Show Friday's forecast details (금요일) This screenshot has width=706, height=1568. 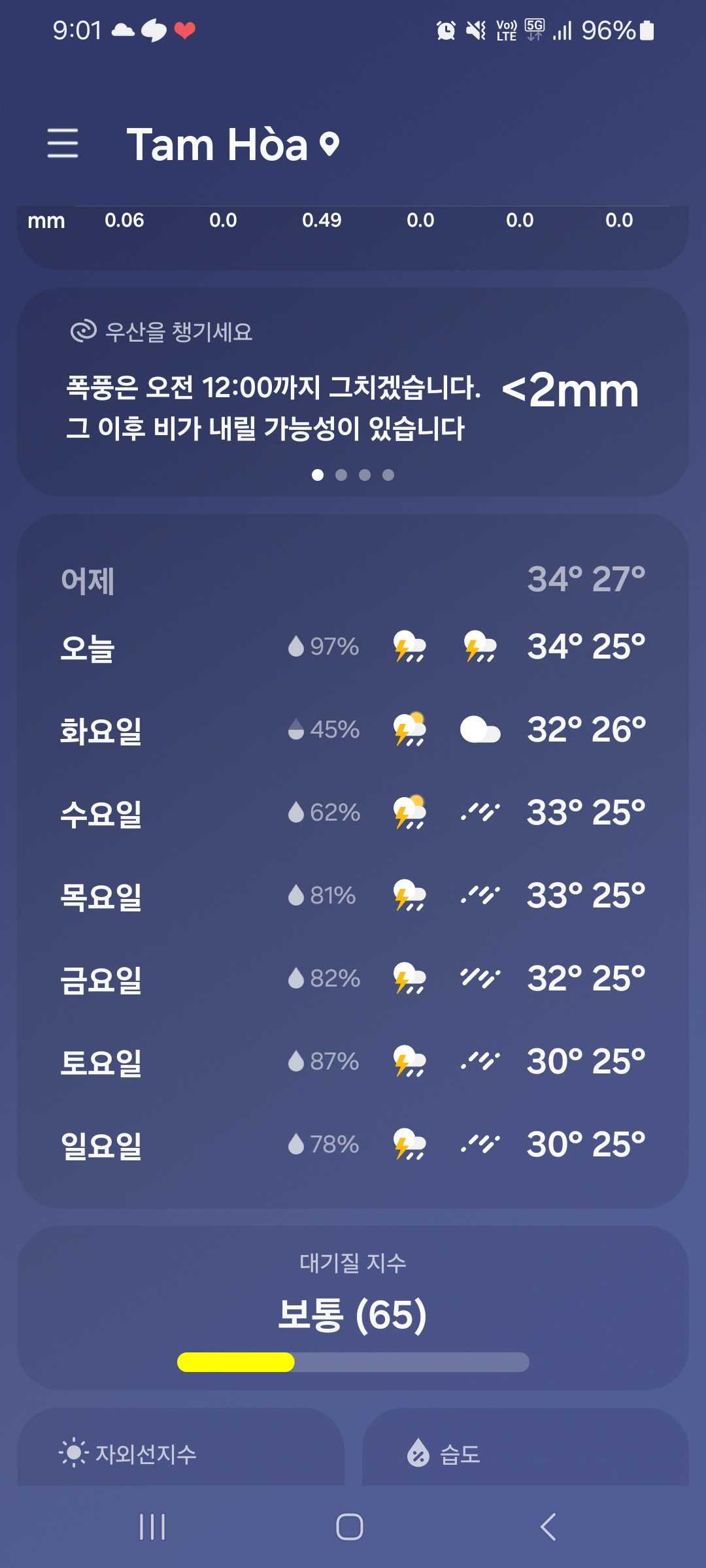[353, 979]
